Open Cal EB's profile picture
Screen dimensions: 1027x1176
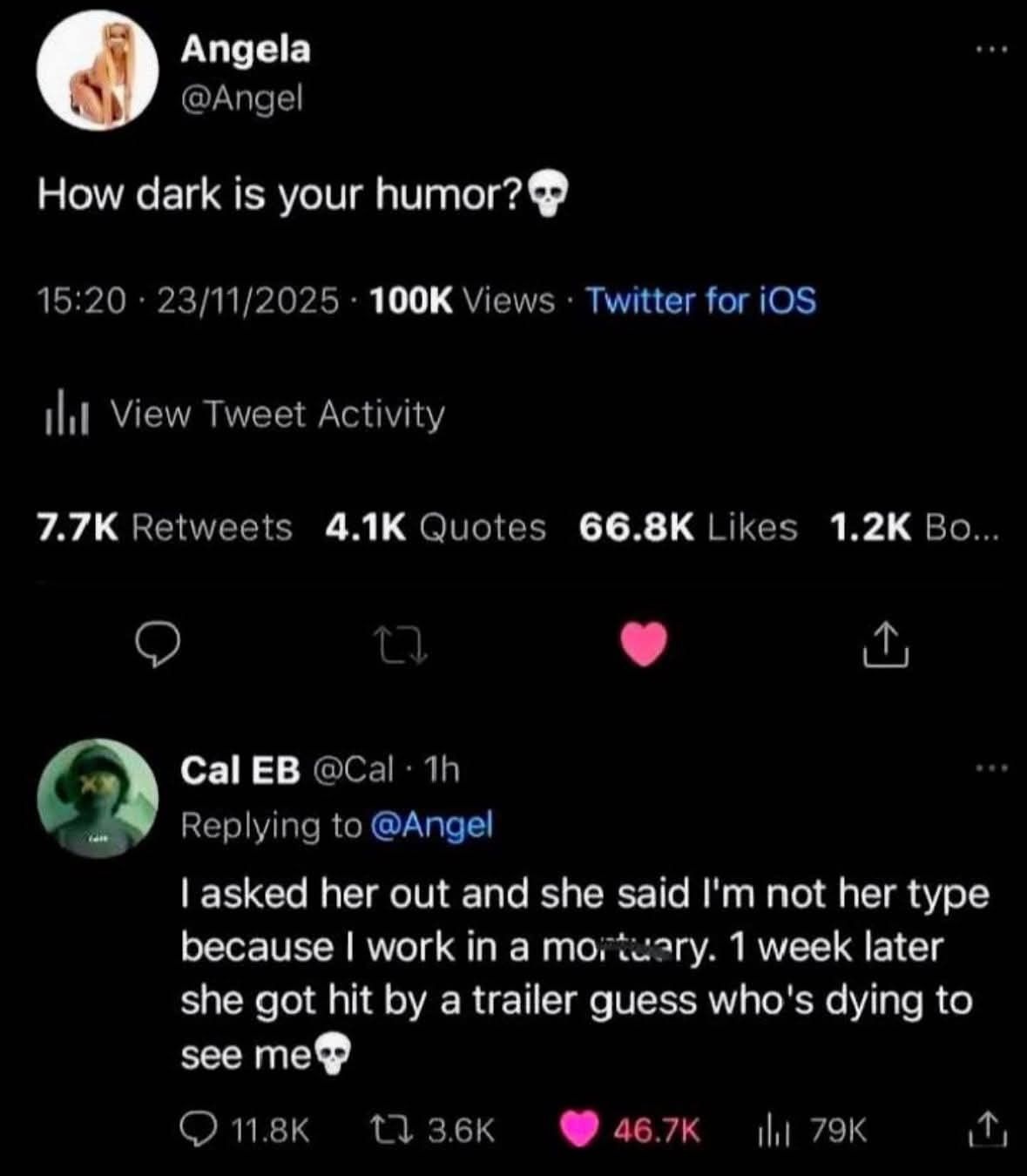(x=97, y=797)
